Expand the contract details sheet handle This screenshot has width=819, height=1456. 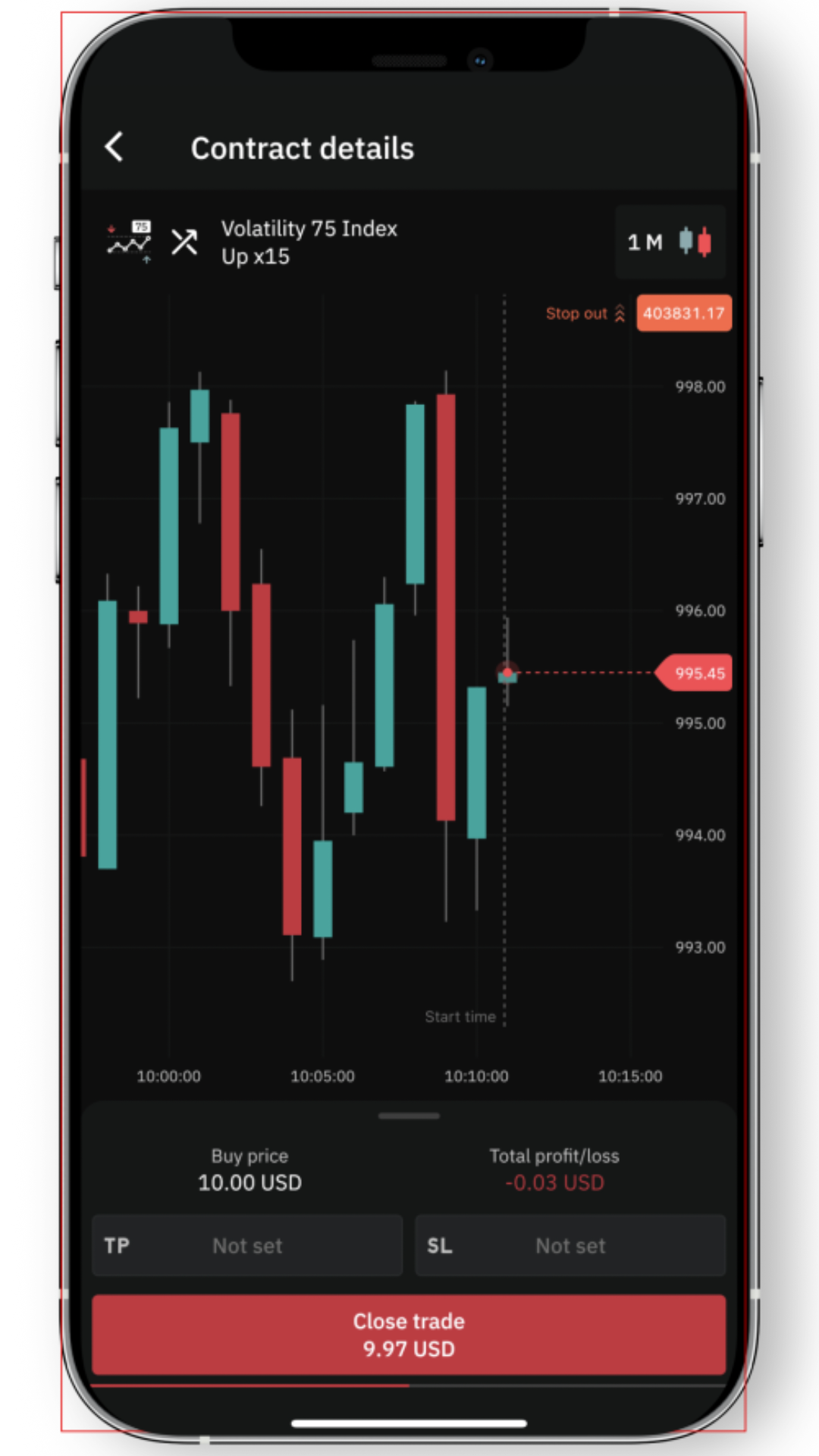point(409,1116)
